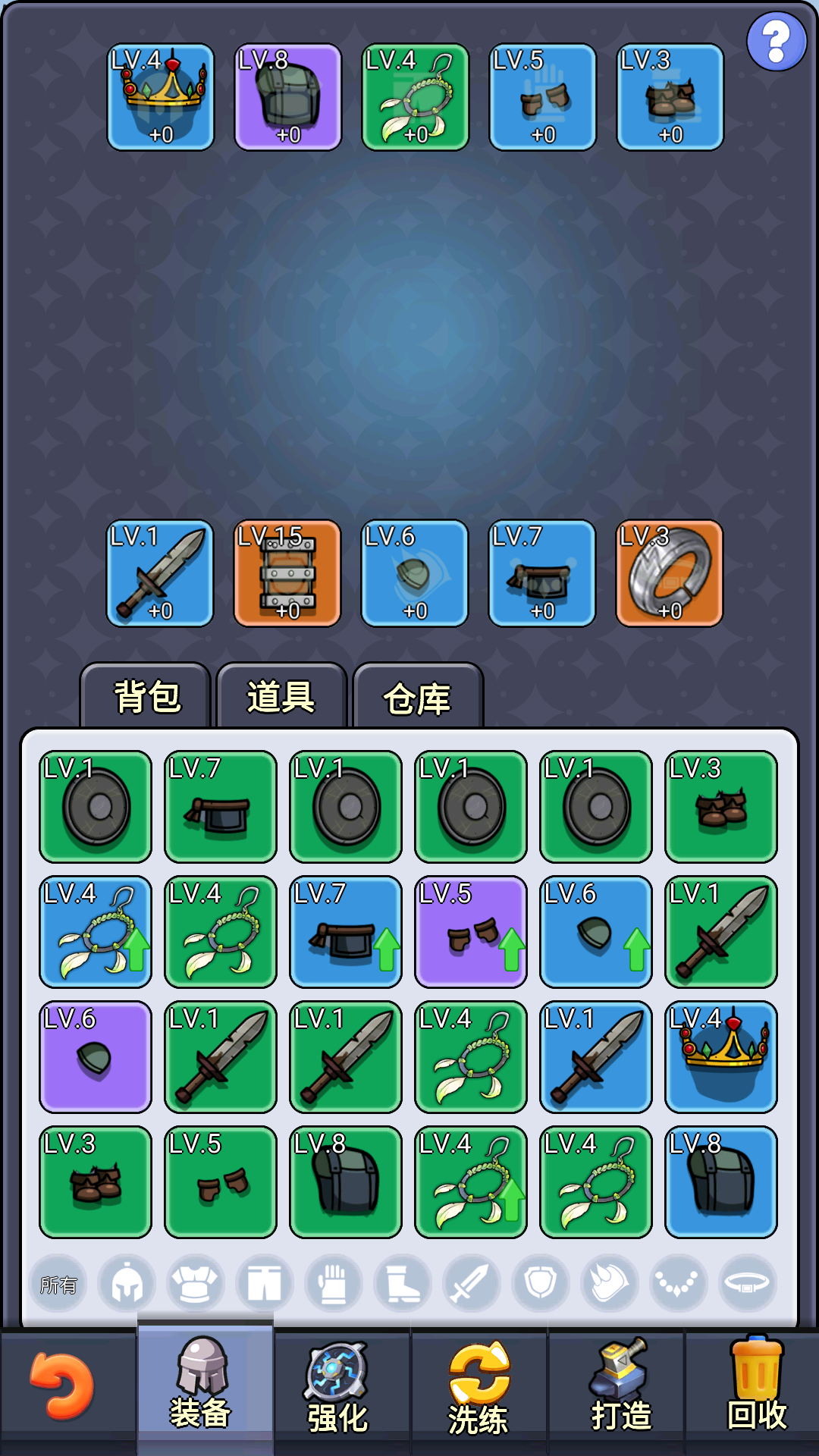Open the 洗练 tab
819x1456 pixels.
tap(478, 1388)
